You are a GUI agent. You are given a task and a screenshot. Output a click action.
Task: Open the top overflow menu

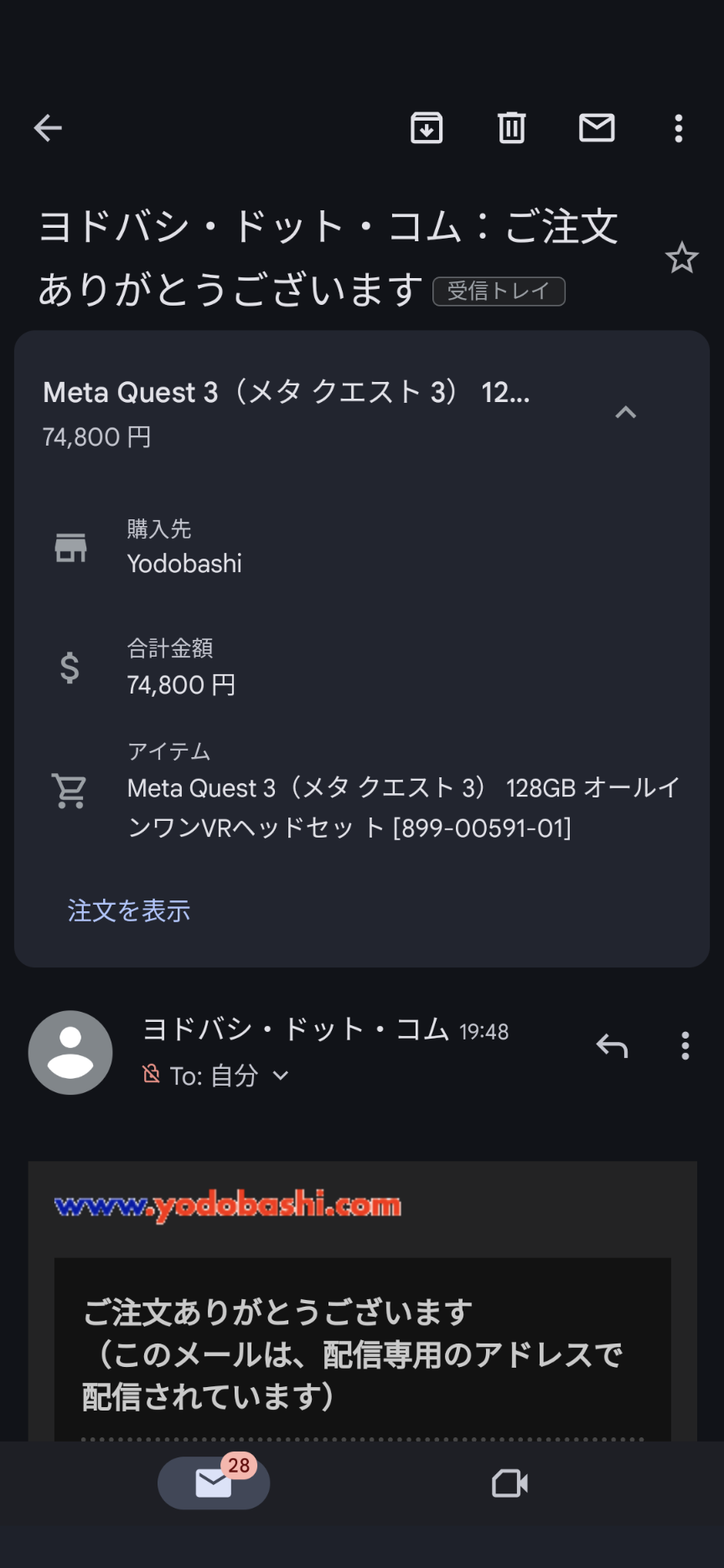point(679,128)
